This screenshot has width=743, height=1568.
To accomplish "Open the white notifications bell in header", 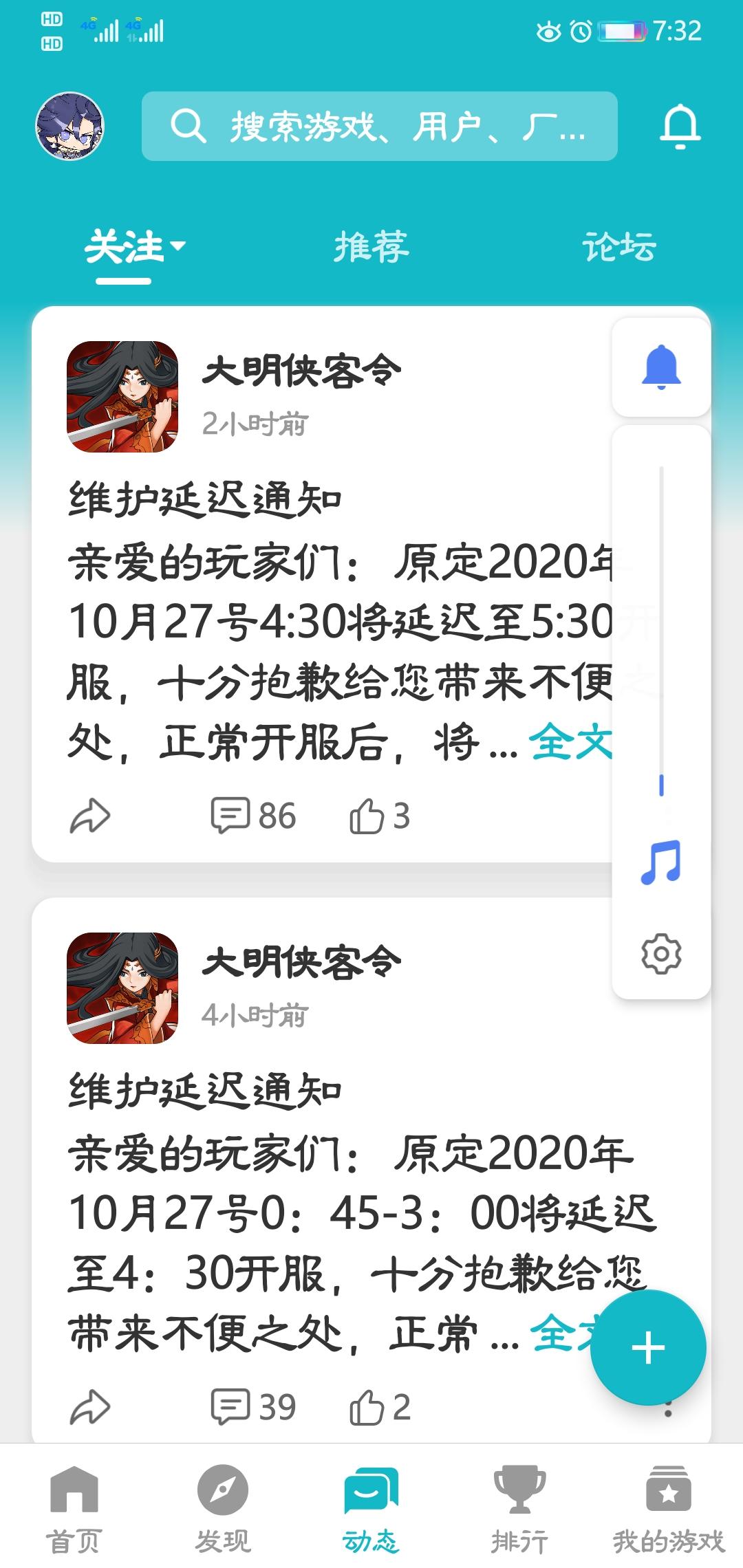I will tap(680, 127).
